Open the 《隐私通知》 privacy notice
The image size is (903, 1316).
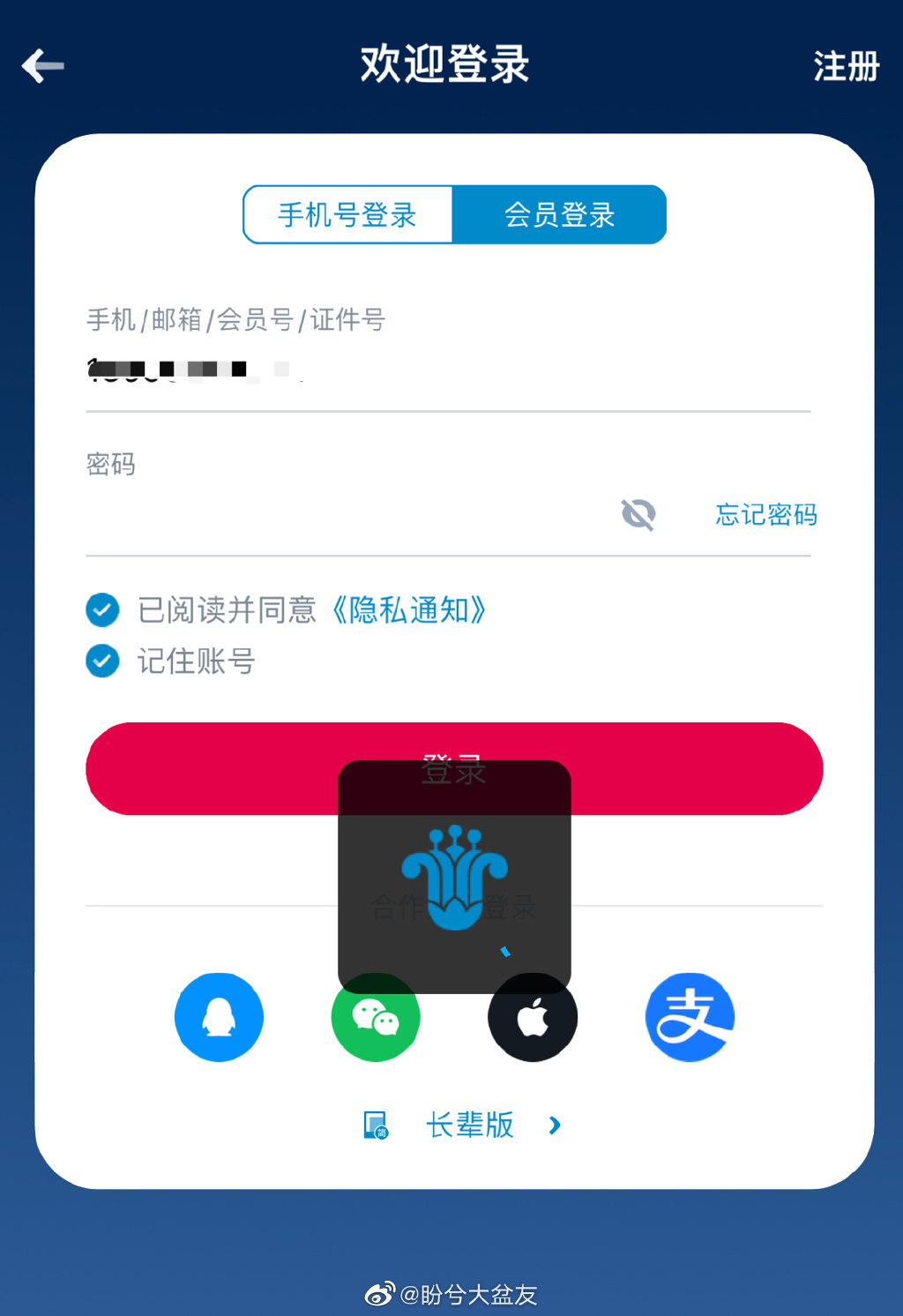coord(408,609)
